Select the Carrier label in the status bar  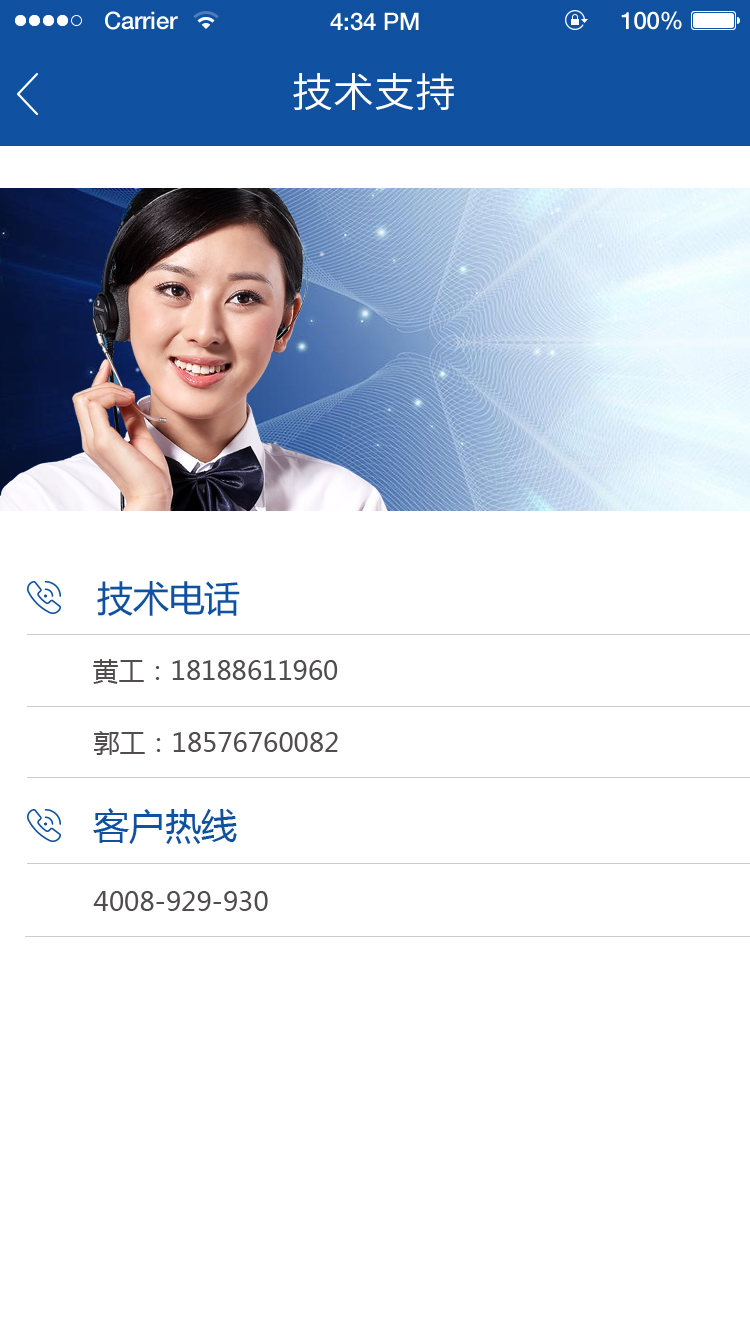(x=138, y=21)
